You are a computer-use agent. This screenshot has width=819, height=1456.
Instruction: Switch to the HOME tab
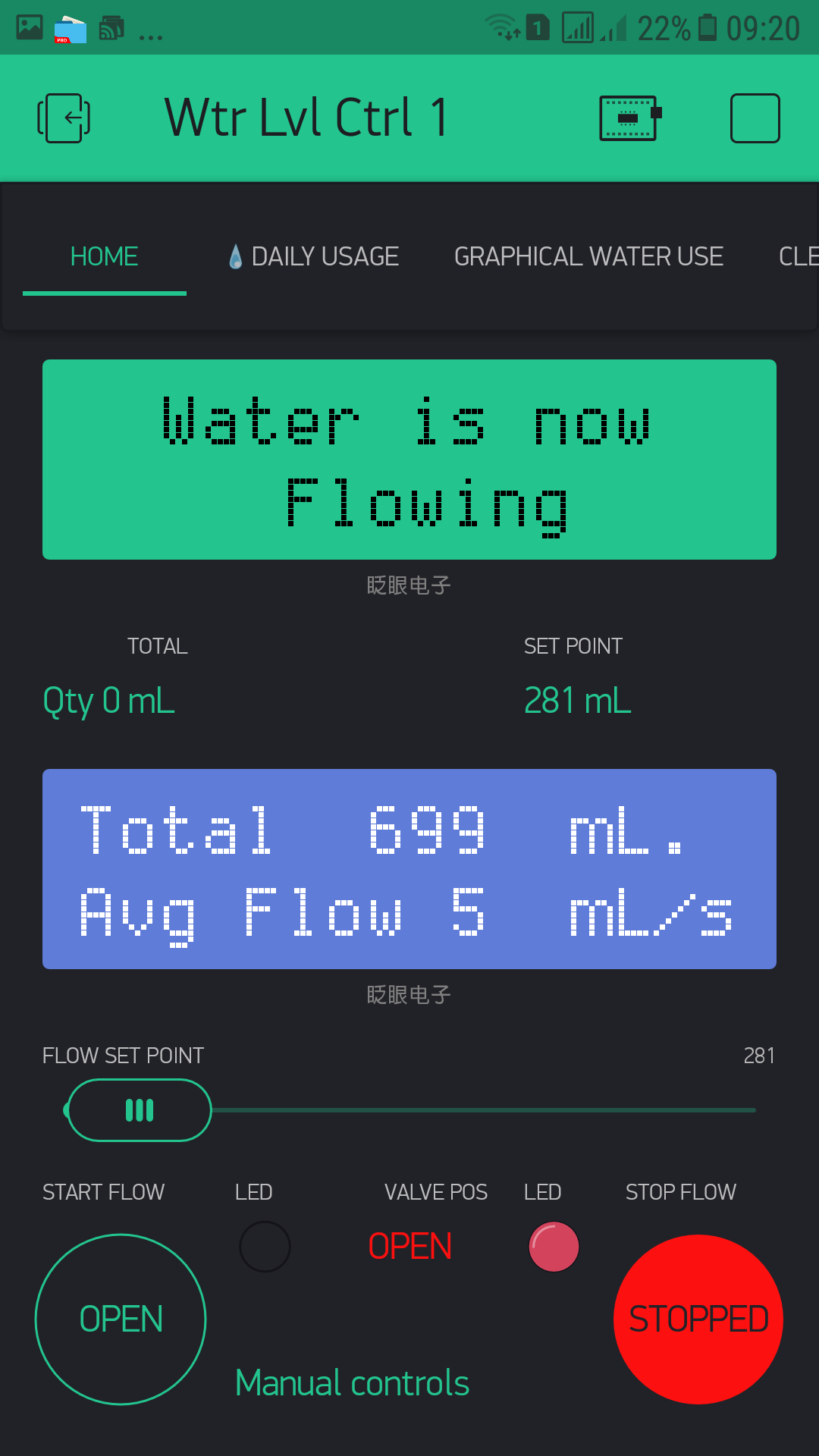pos(105,257)
